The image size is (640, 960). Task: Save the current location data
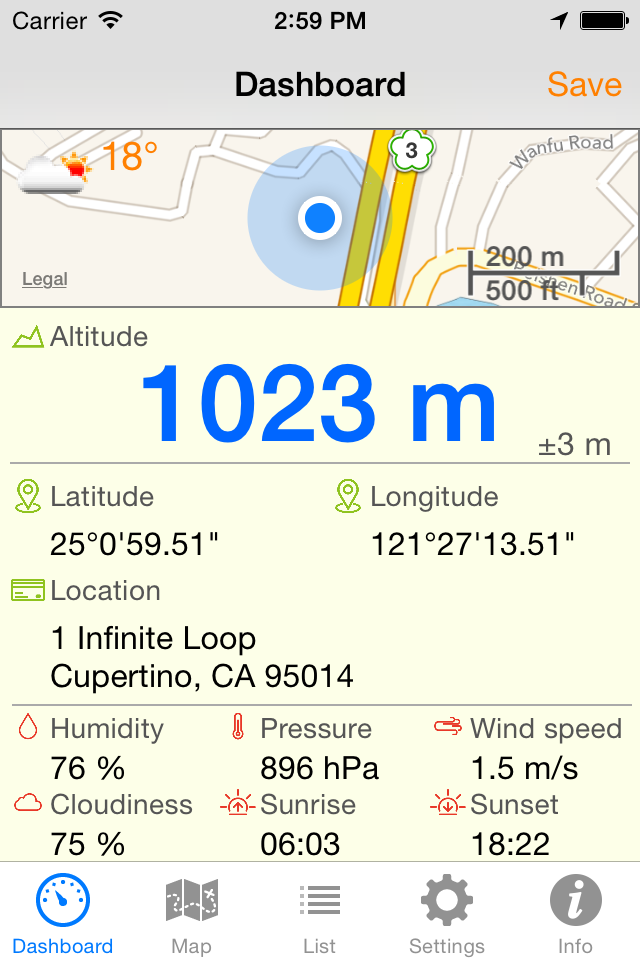click(x=584, y=85)
